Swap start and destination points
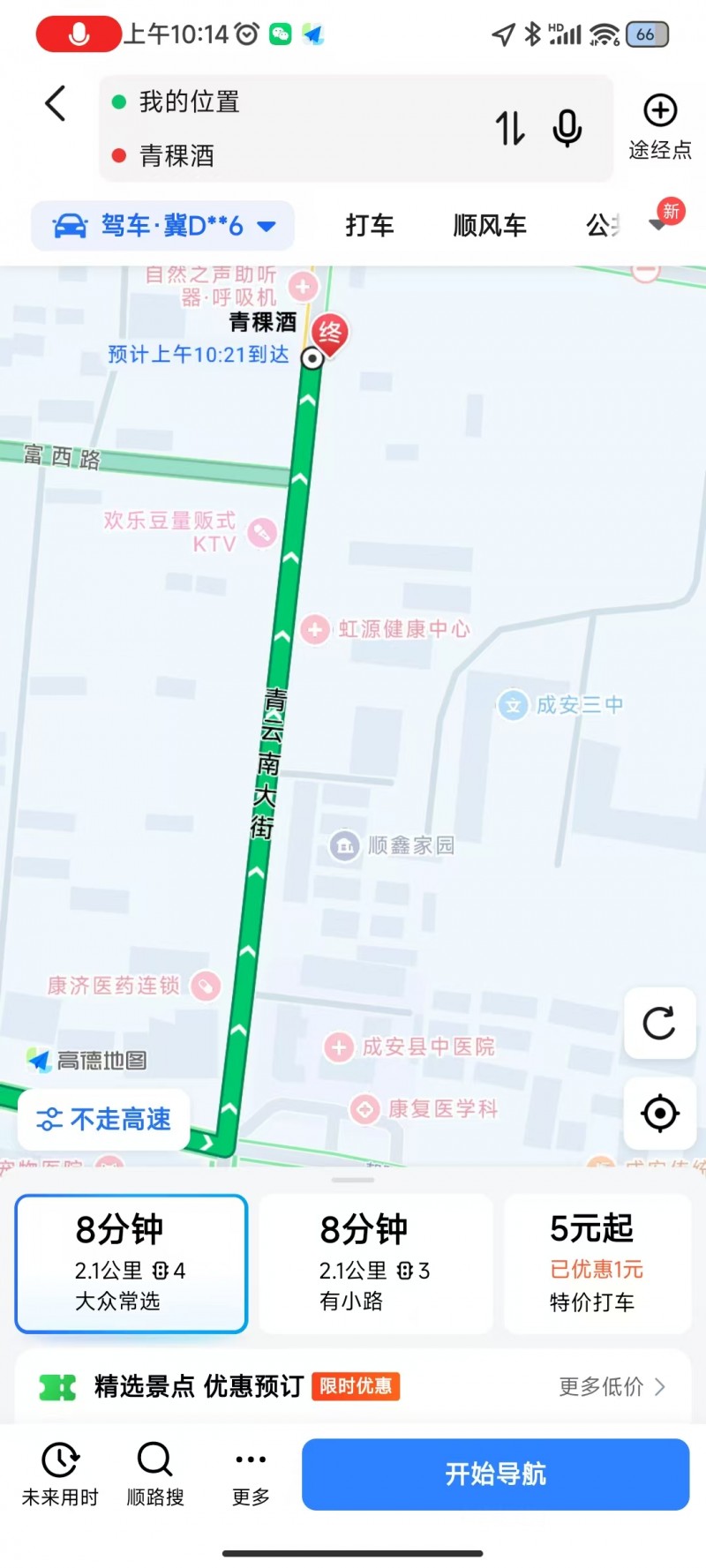The width and height of the screenshot is (706, 1568). (x=510, y=128)
